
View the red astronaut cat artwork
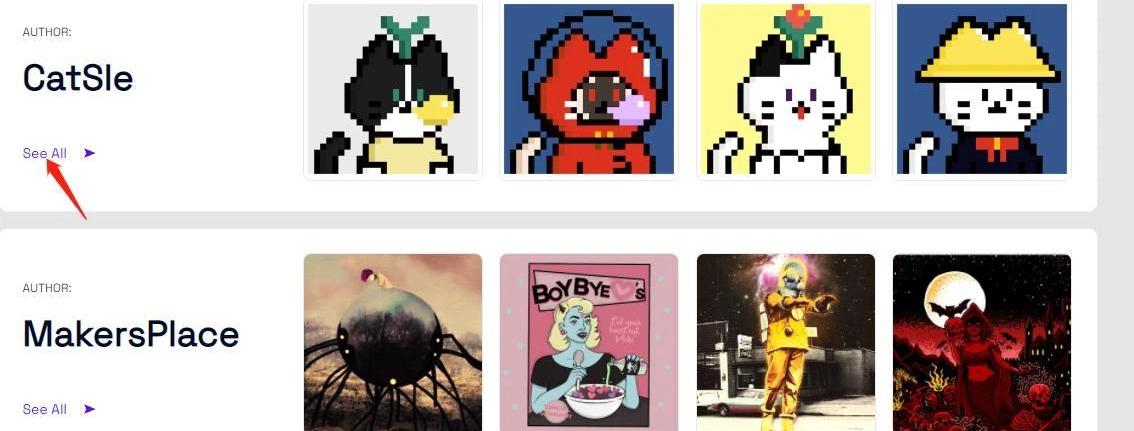pos(589,90)
